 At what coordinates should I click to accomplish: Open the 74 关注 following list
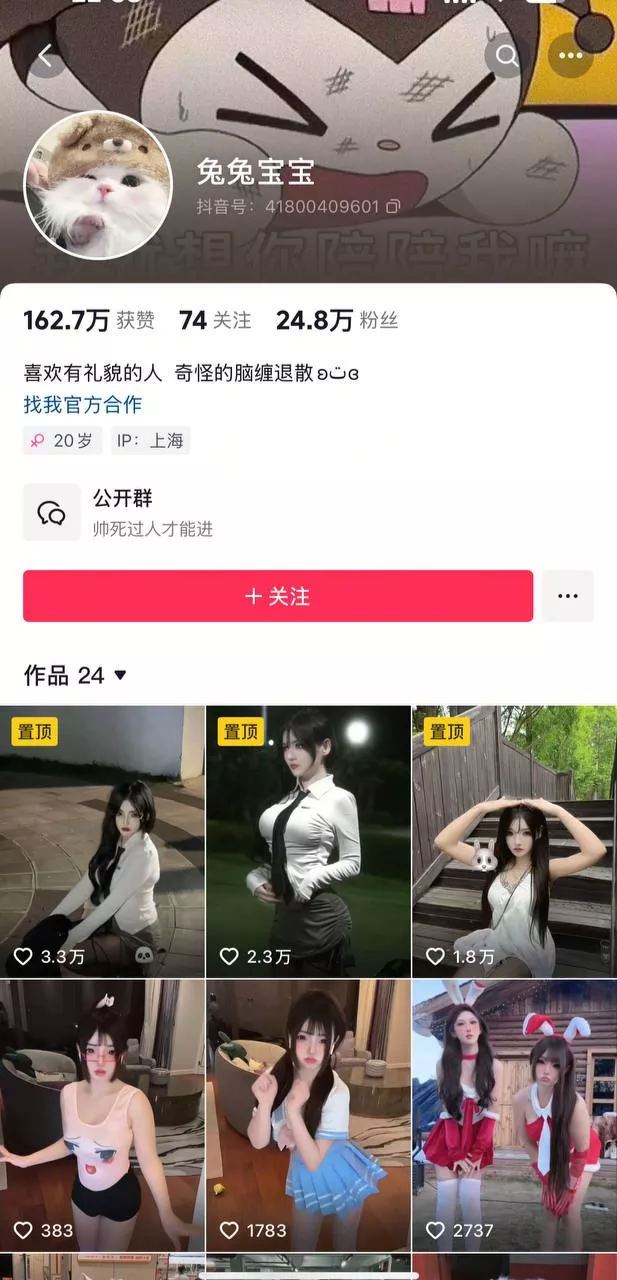[x=215, y=320]
